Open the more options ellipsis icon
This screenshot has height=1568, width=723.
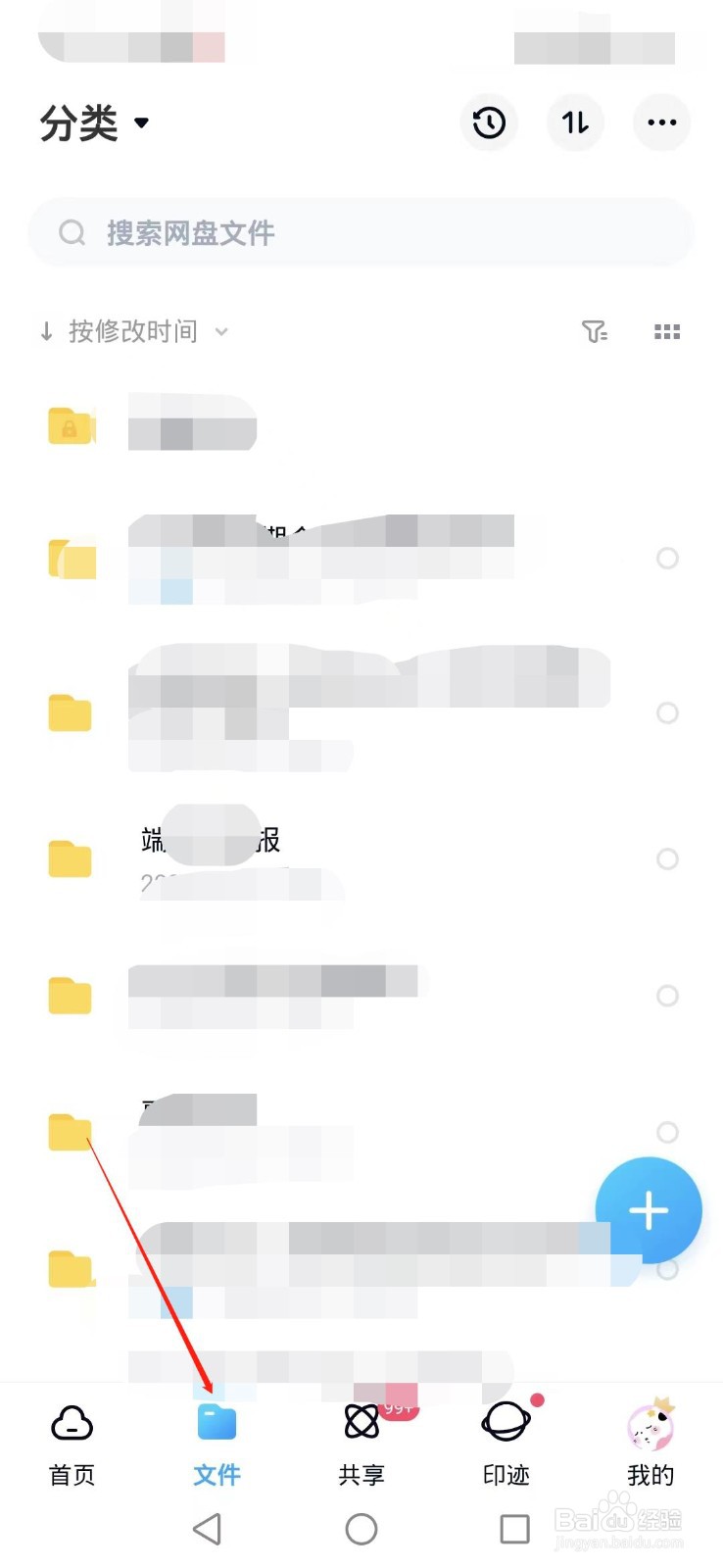click(x=661, y=122)
